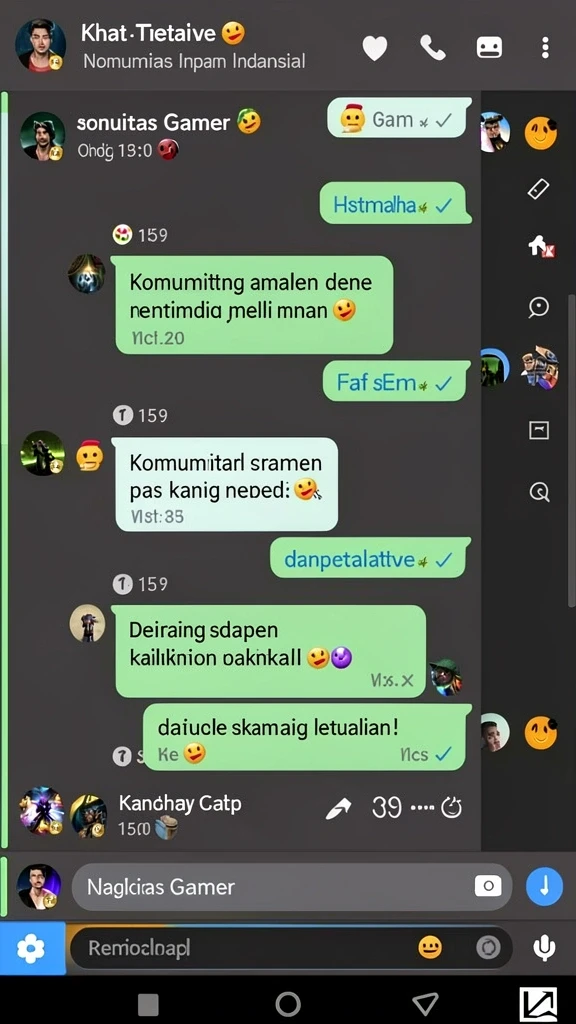Tap the ruler icon in the side panel
The image size is (576, 1024).
(x=539, y=189)
